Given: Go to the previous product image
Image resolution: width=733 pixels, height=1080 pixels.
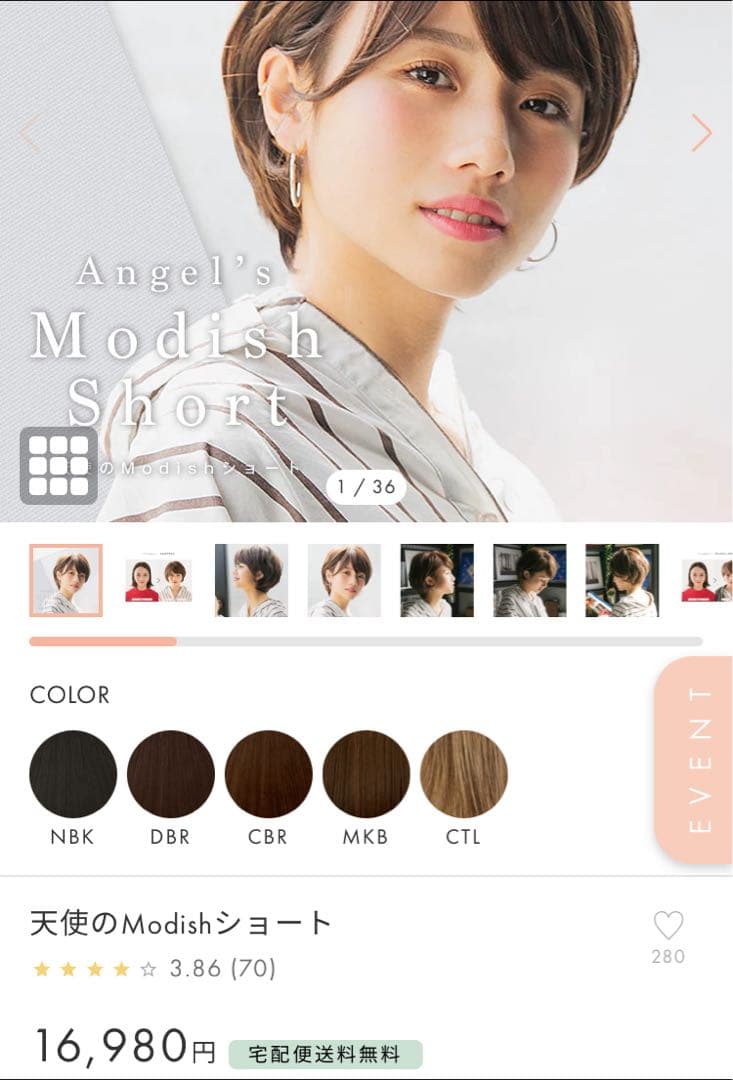Looking at the screenshot, I should click(30, 132).
